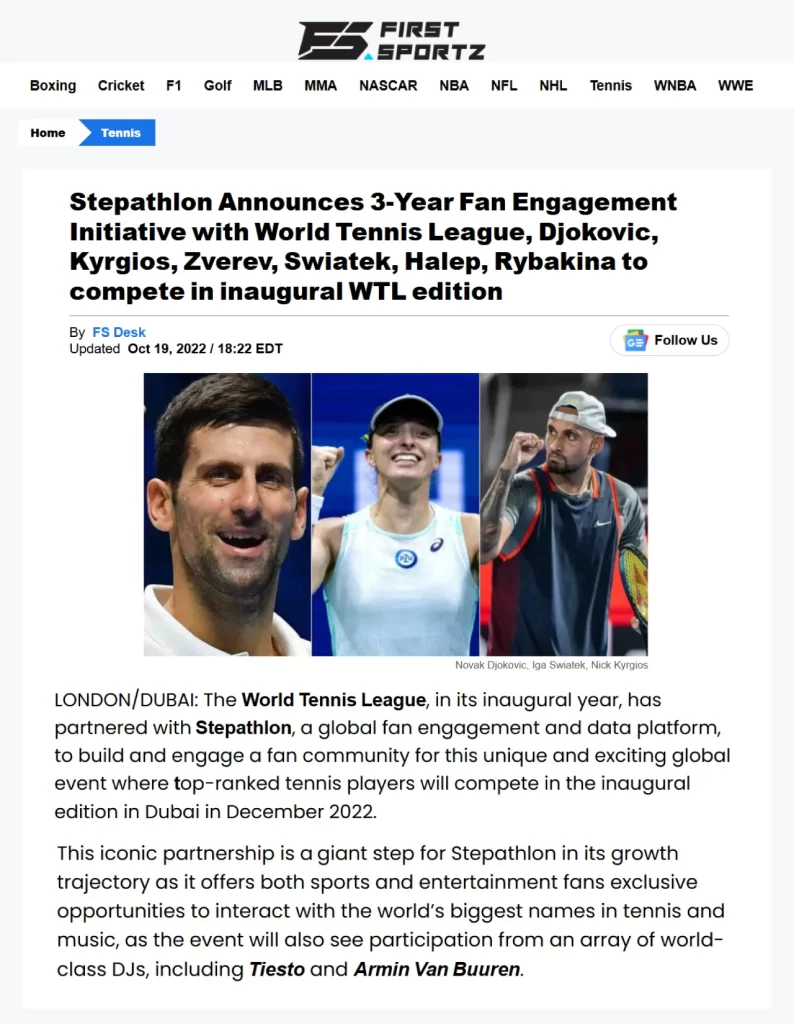Open the First Sportz homepage logo
Screen dimensions: 794x1024
[x=392, y=40]
